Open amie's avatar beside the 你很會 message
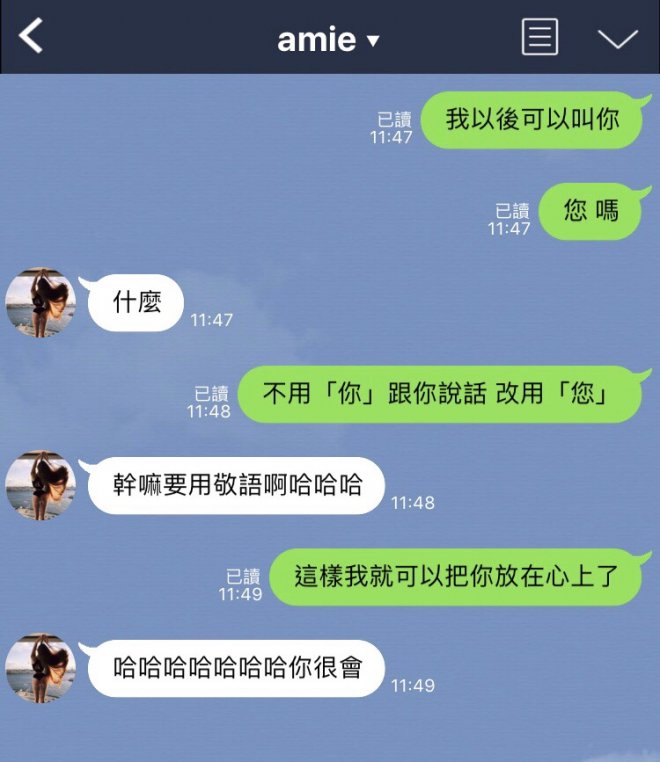The width and height of the screenshot is (660, 762). click(41, 668)
